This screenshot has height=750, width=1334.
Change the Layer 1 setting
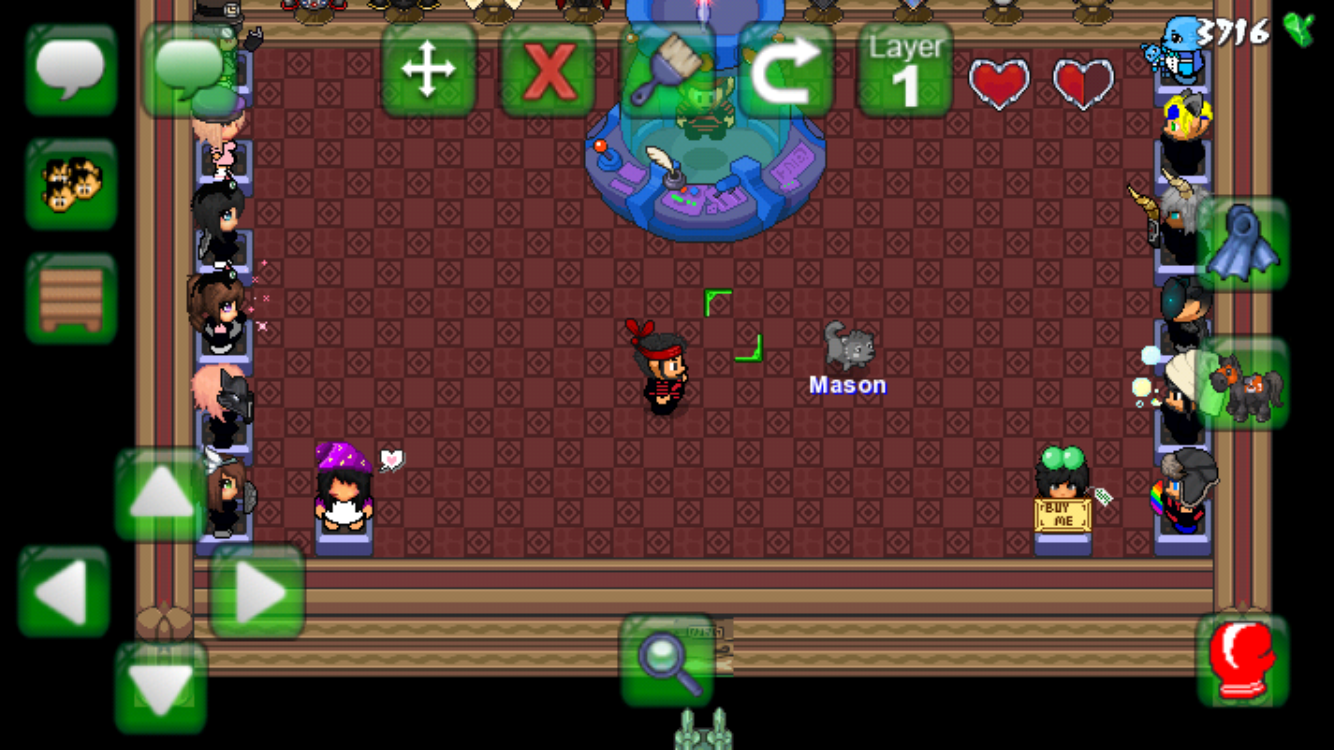905,70
